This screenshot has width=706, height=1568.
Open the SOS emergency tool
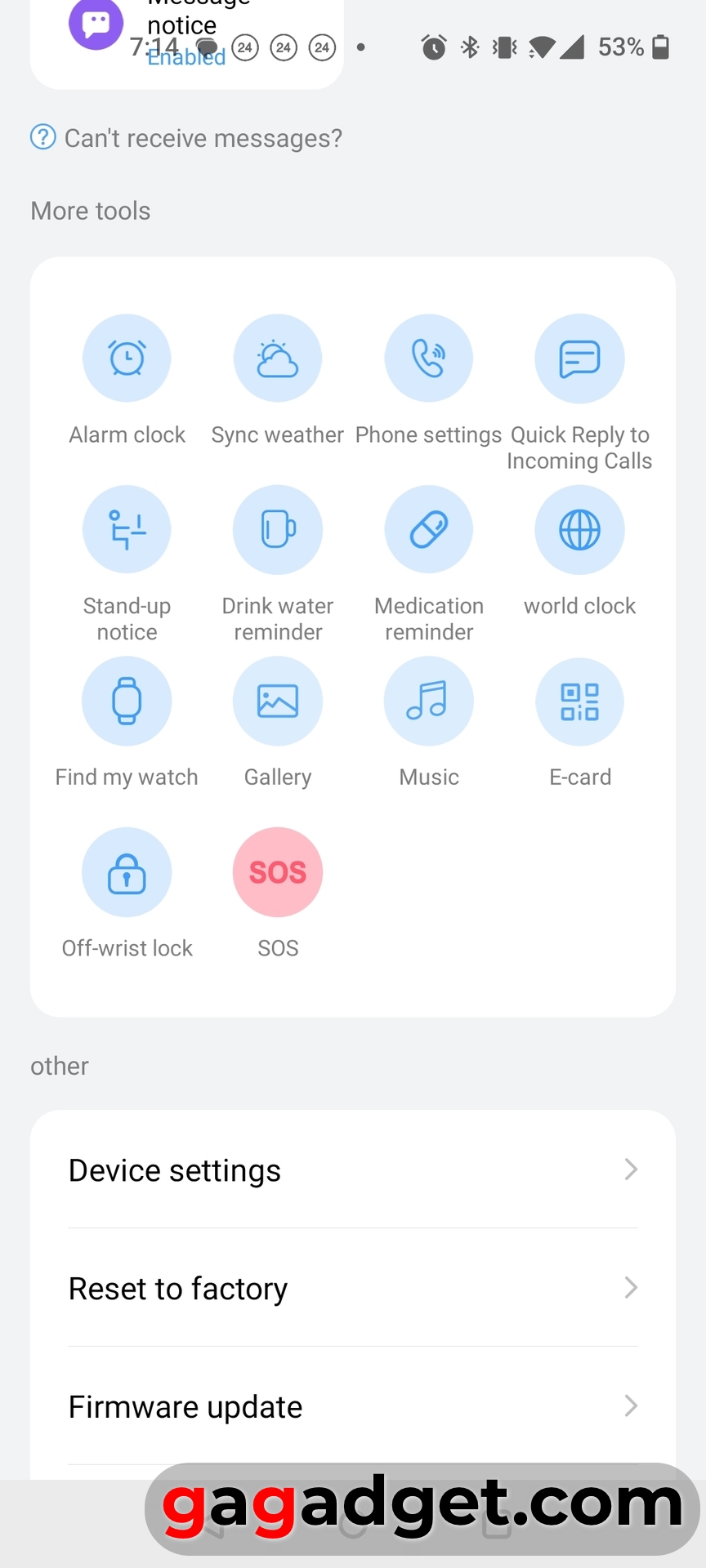[x=278, y=873]
